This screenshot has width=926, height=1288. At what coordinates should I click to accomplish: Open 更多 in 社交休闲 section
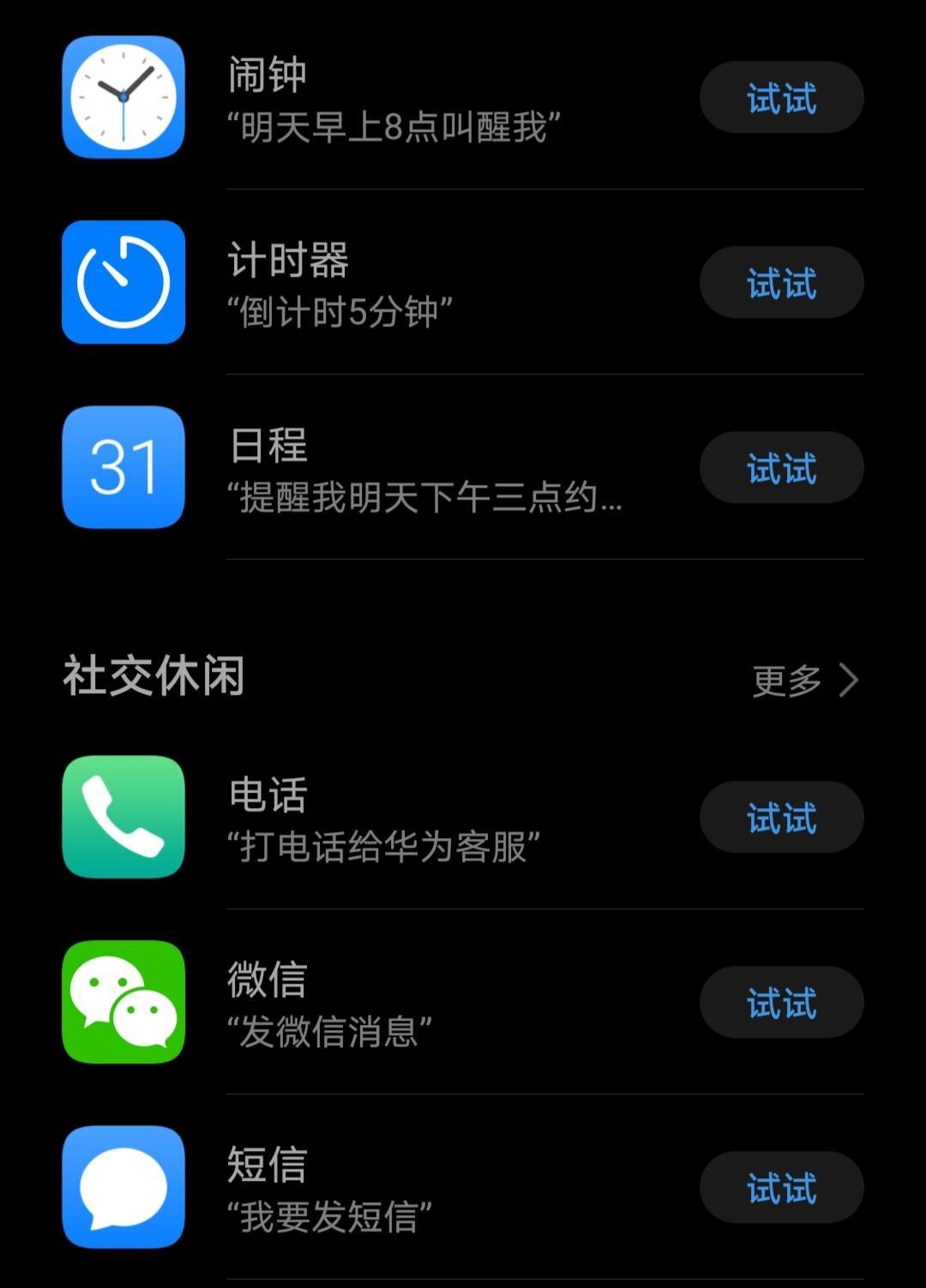804,680
